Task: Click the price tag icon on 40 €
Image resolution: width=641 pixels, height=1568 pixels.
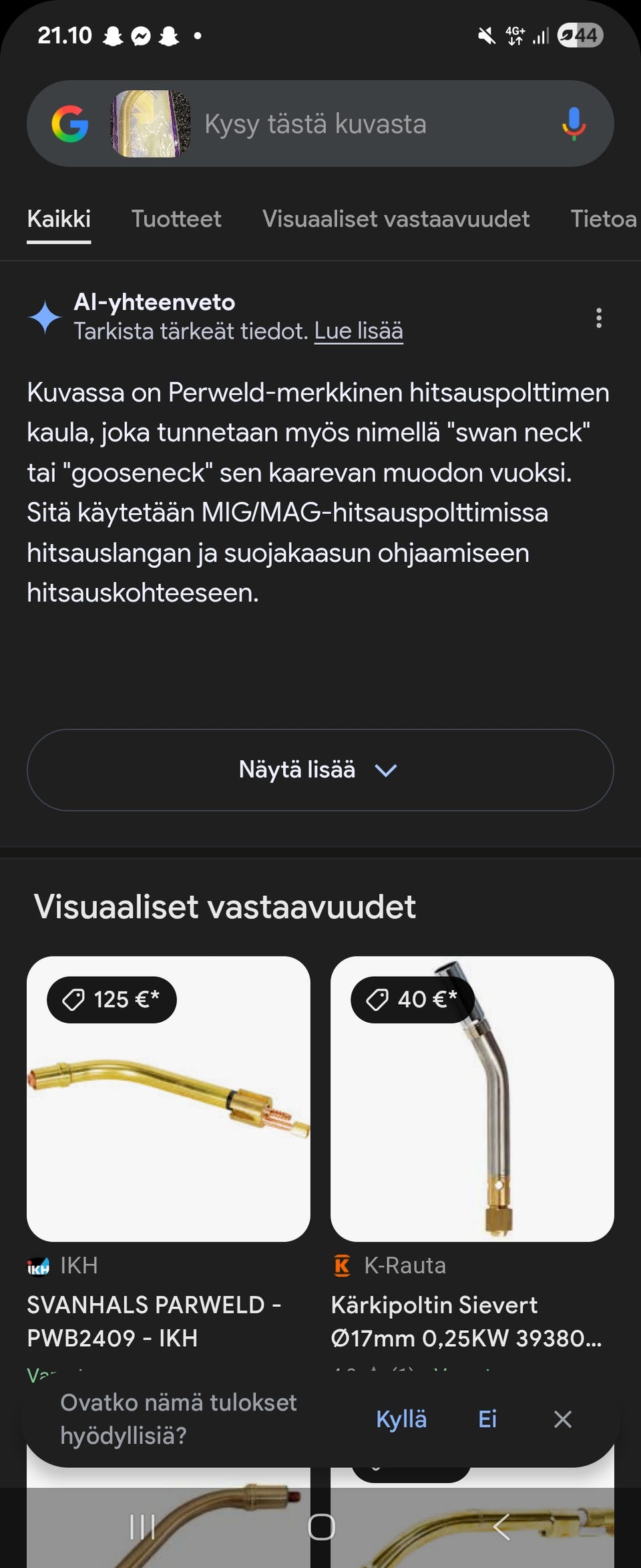Action: point(375,999)
